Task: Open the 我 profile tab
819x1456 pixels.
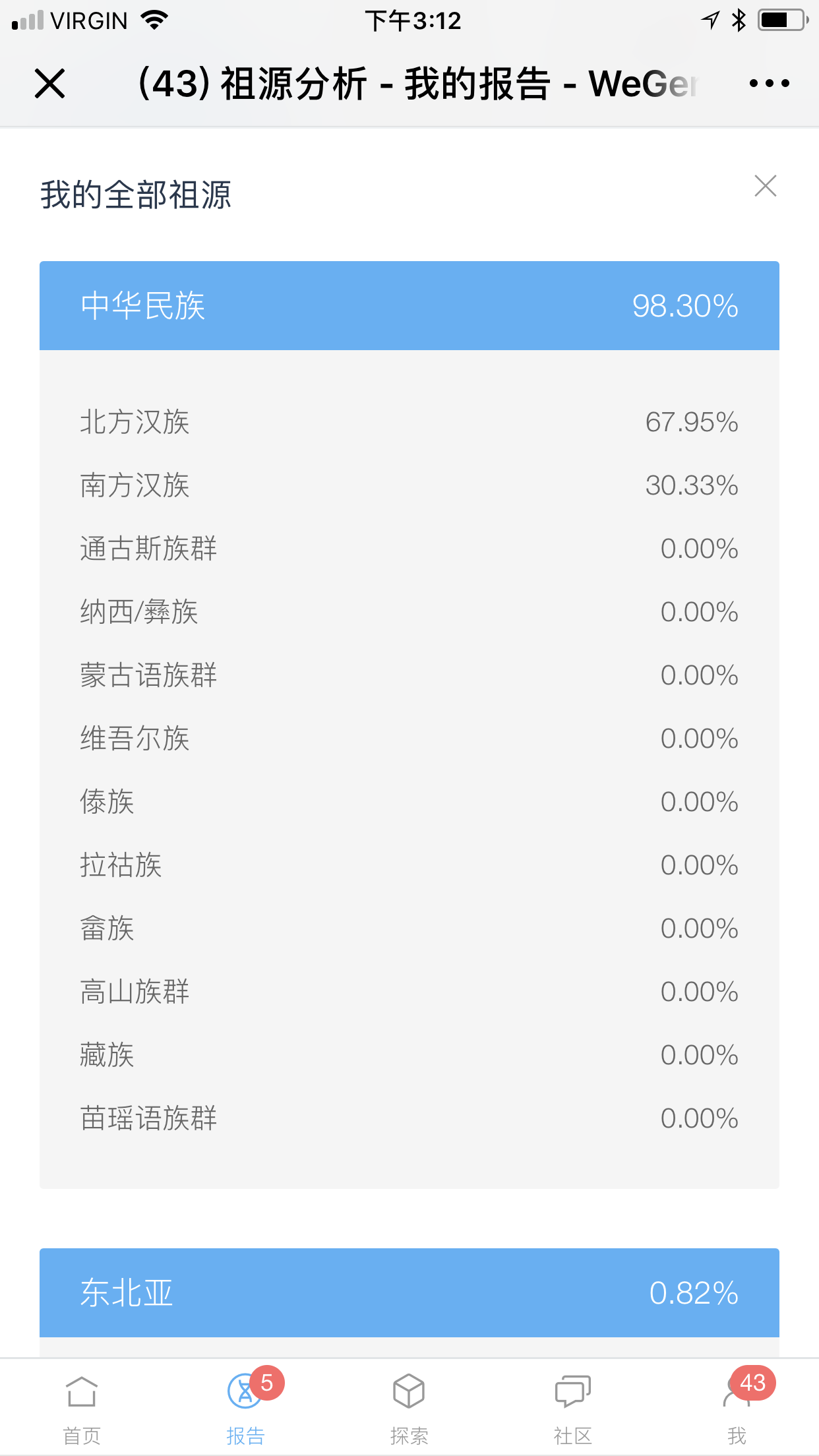Action: click(x=737, y=1409)
